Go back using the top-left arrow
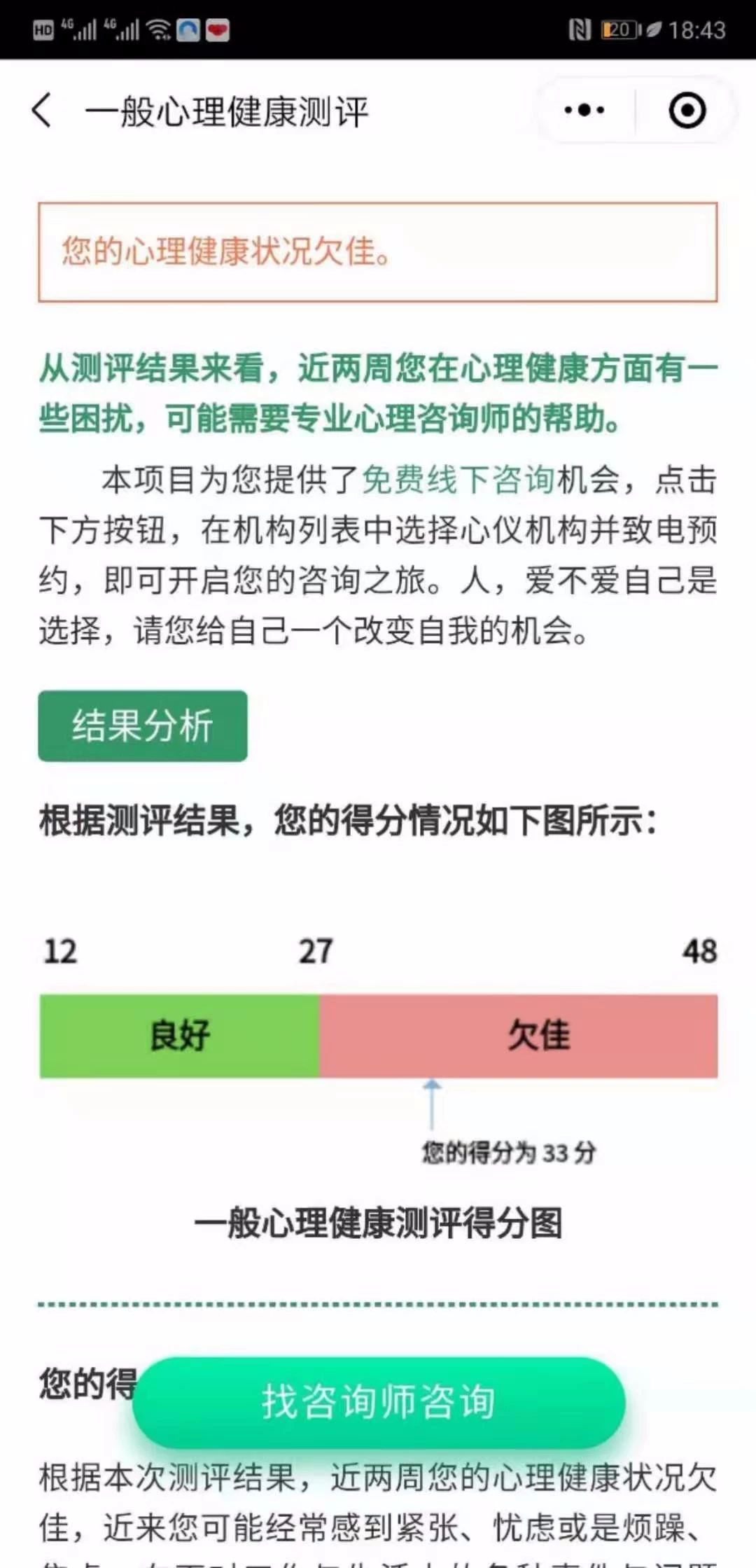The height and width of the screenshot is (1568, 756). [42, 111]
